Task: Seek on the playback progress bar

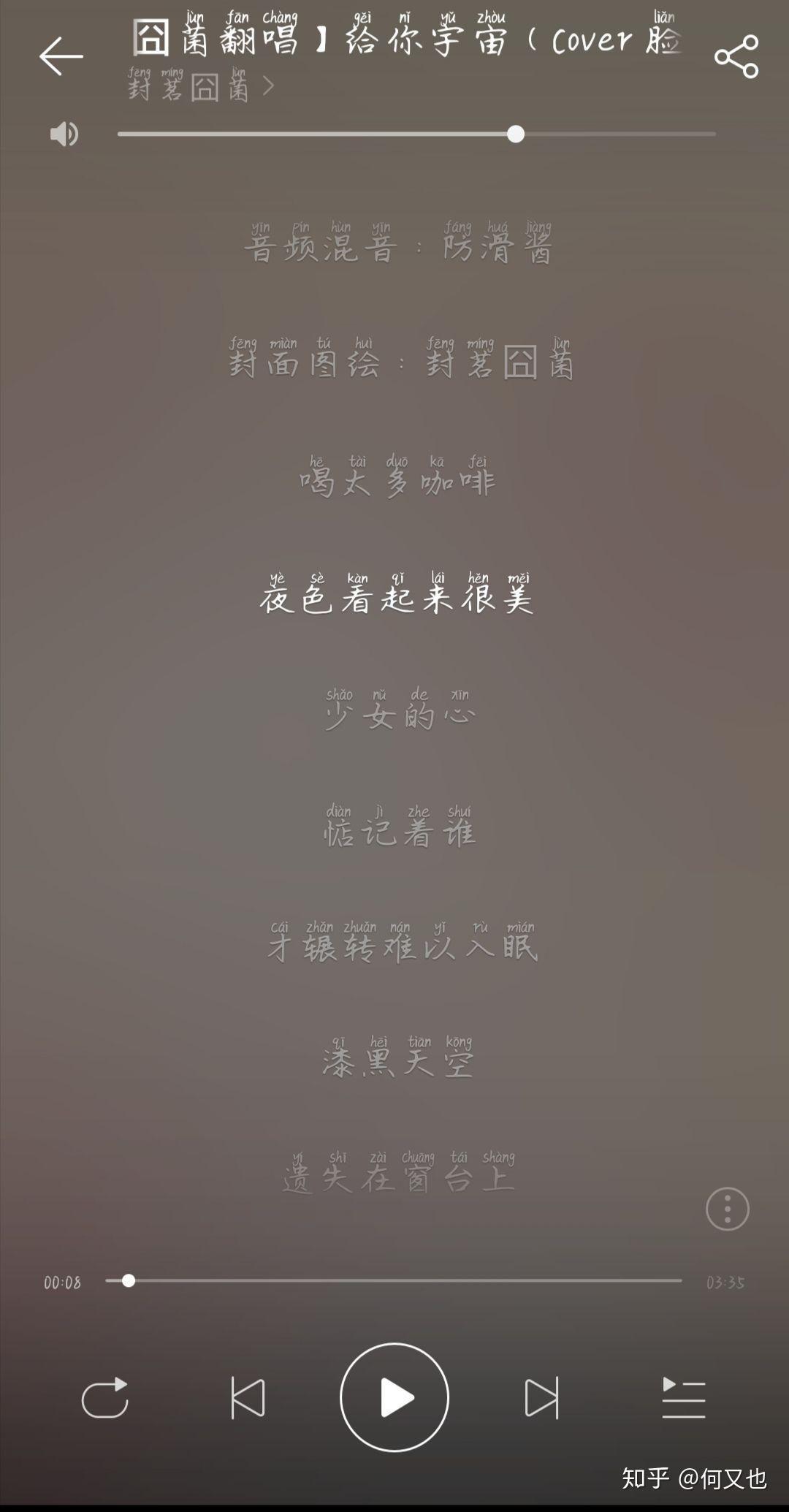Action: tap(394, 1280)
